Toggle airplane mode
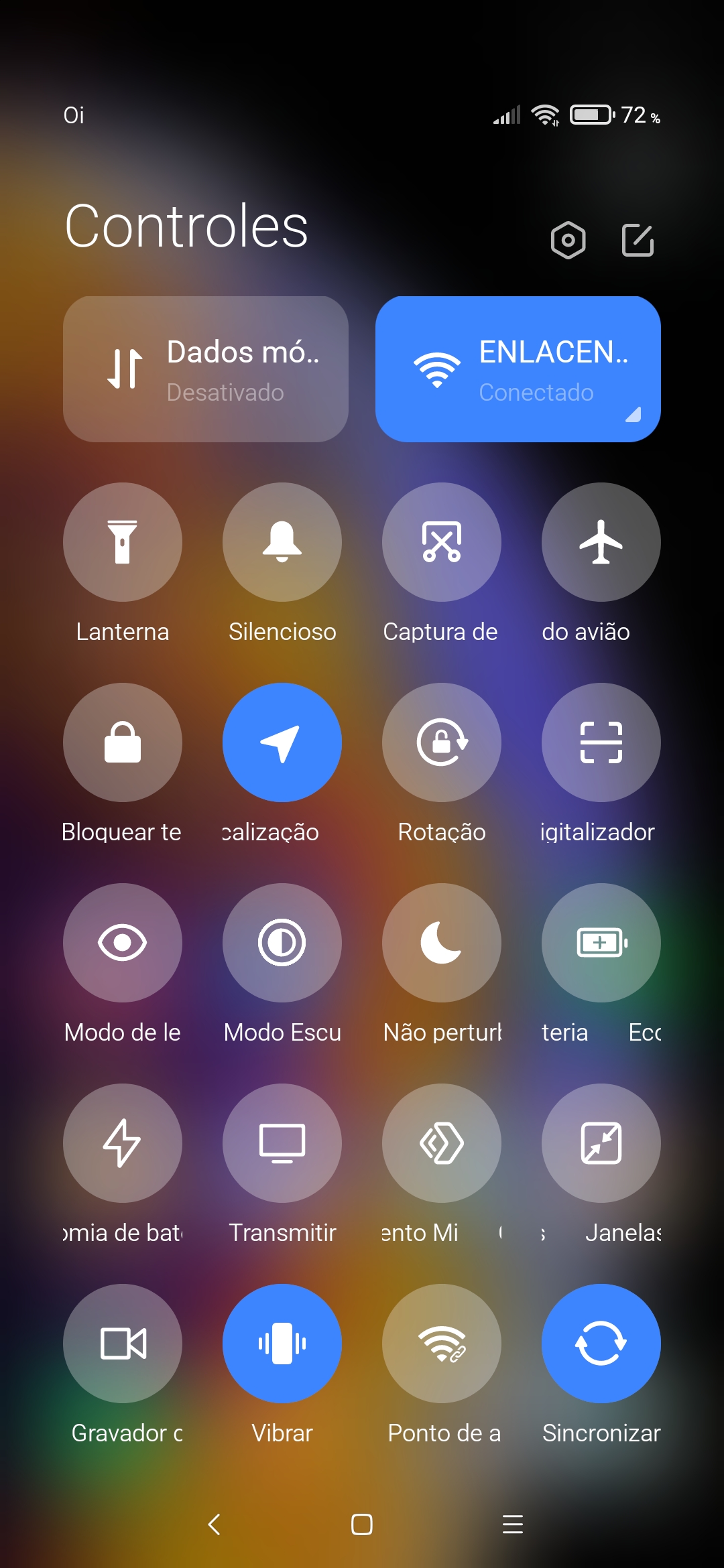724x1568 pixels. coord(601,542)
